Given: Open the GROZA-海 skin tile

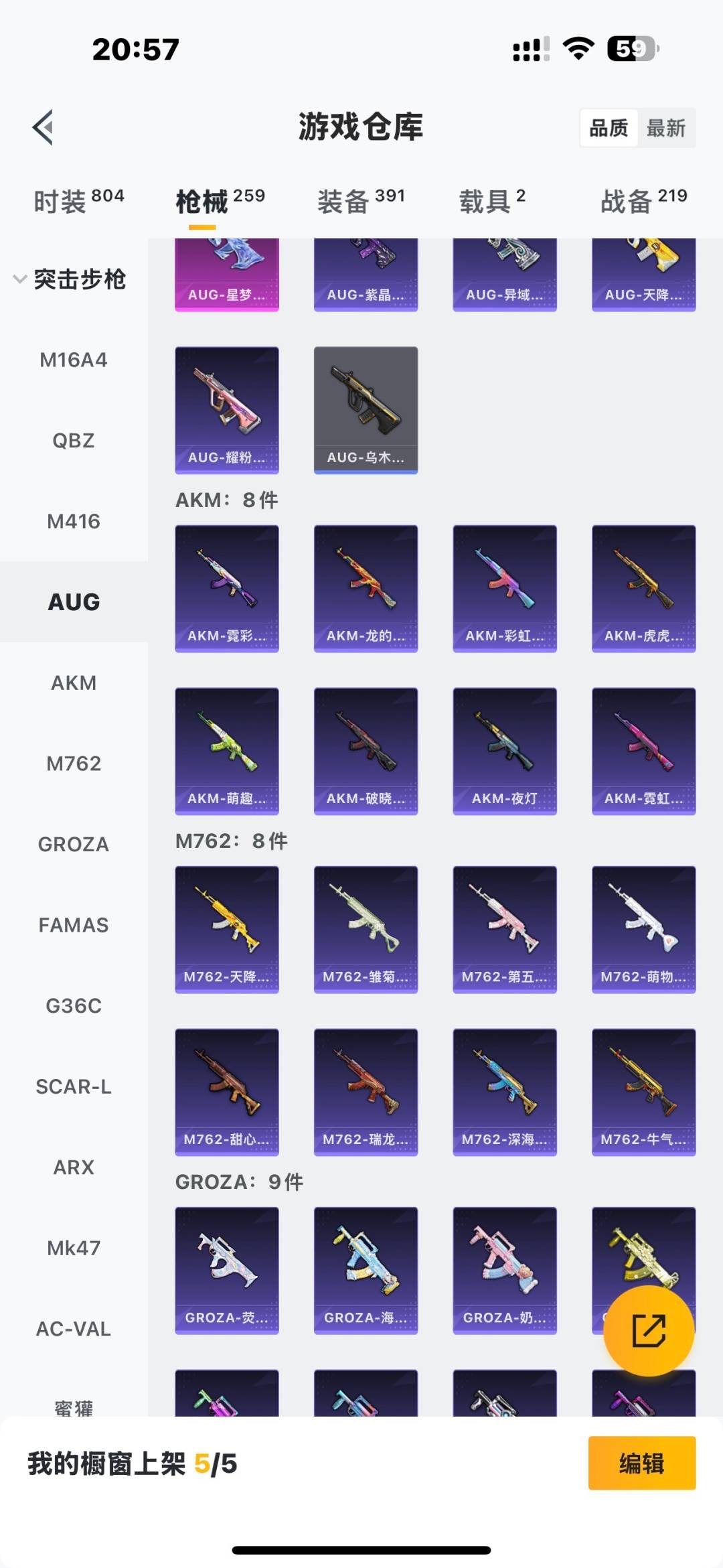Looking at the screenshot, I should click(x=366, y=1270).
